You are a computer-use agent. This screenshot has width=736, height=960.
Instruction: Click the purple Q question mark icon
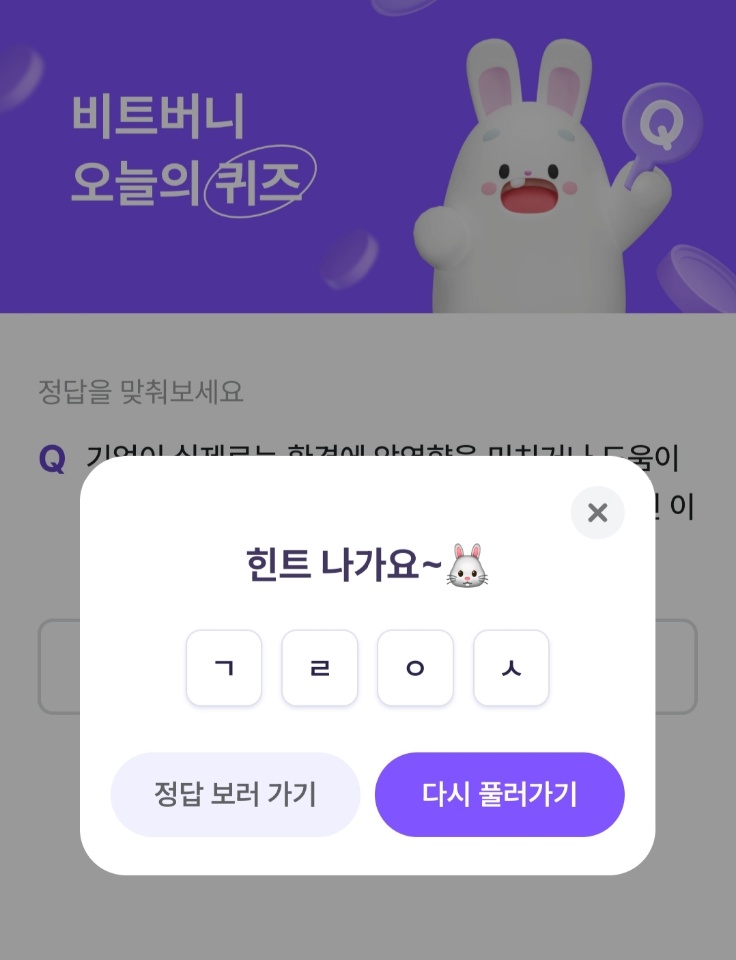(x=660, y=124)
